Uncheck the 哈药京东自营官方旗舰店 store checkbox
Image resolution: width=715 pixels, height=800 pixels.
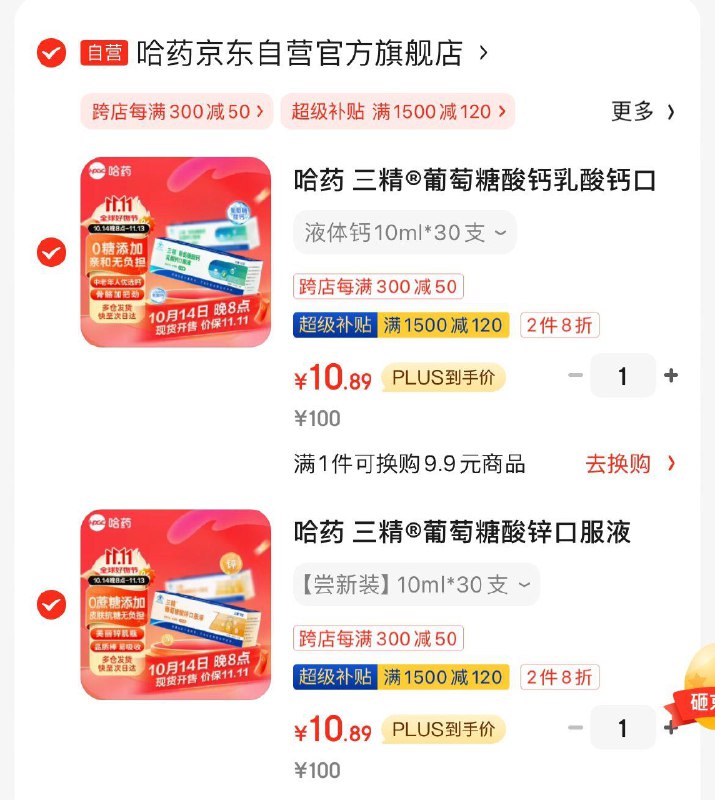(51, 52)
